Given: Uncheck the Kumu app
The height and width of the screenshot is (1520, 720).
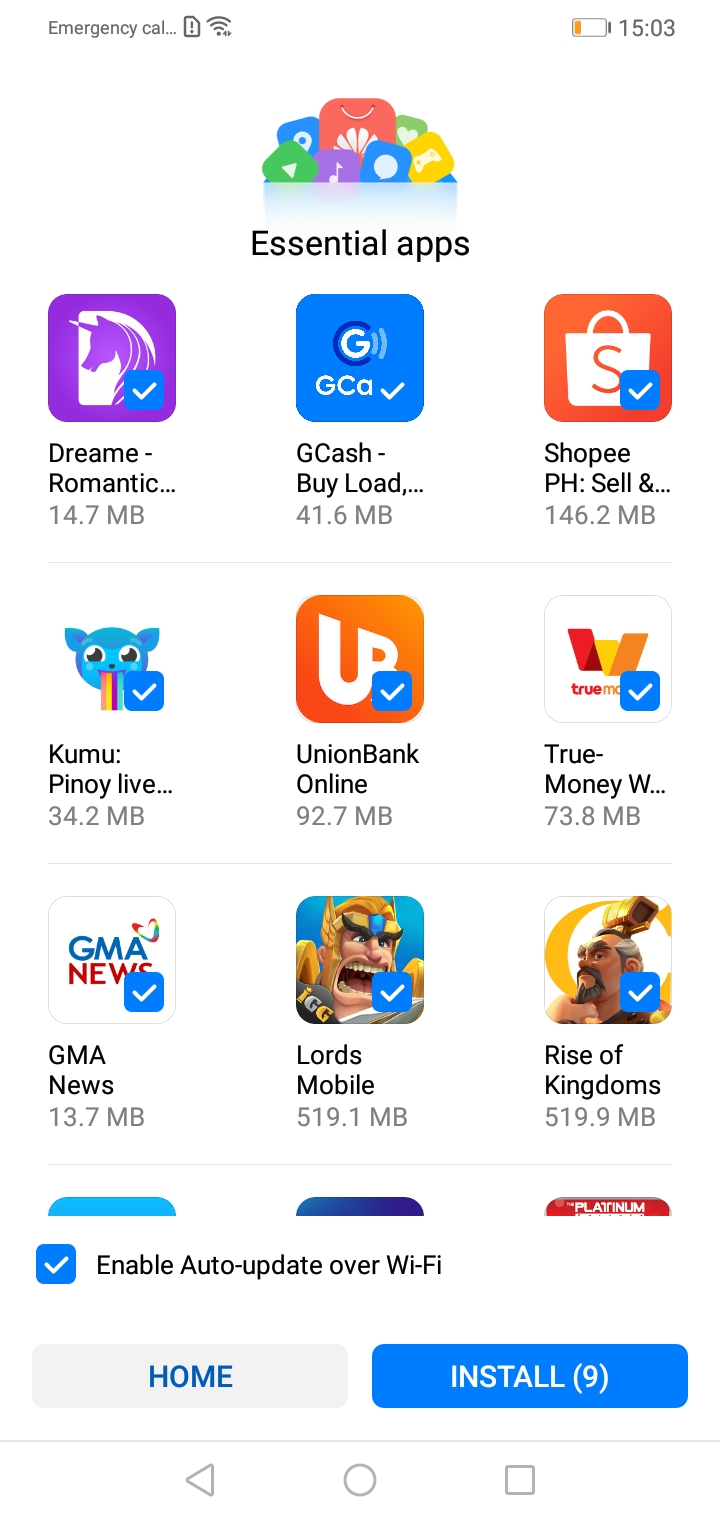Looking at the screenshot, I should coord(145,691).
